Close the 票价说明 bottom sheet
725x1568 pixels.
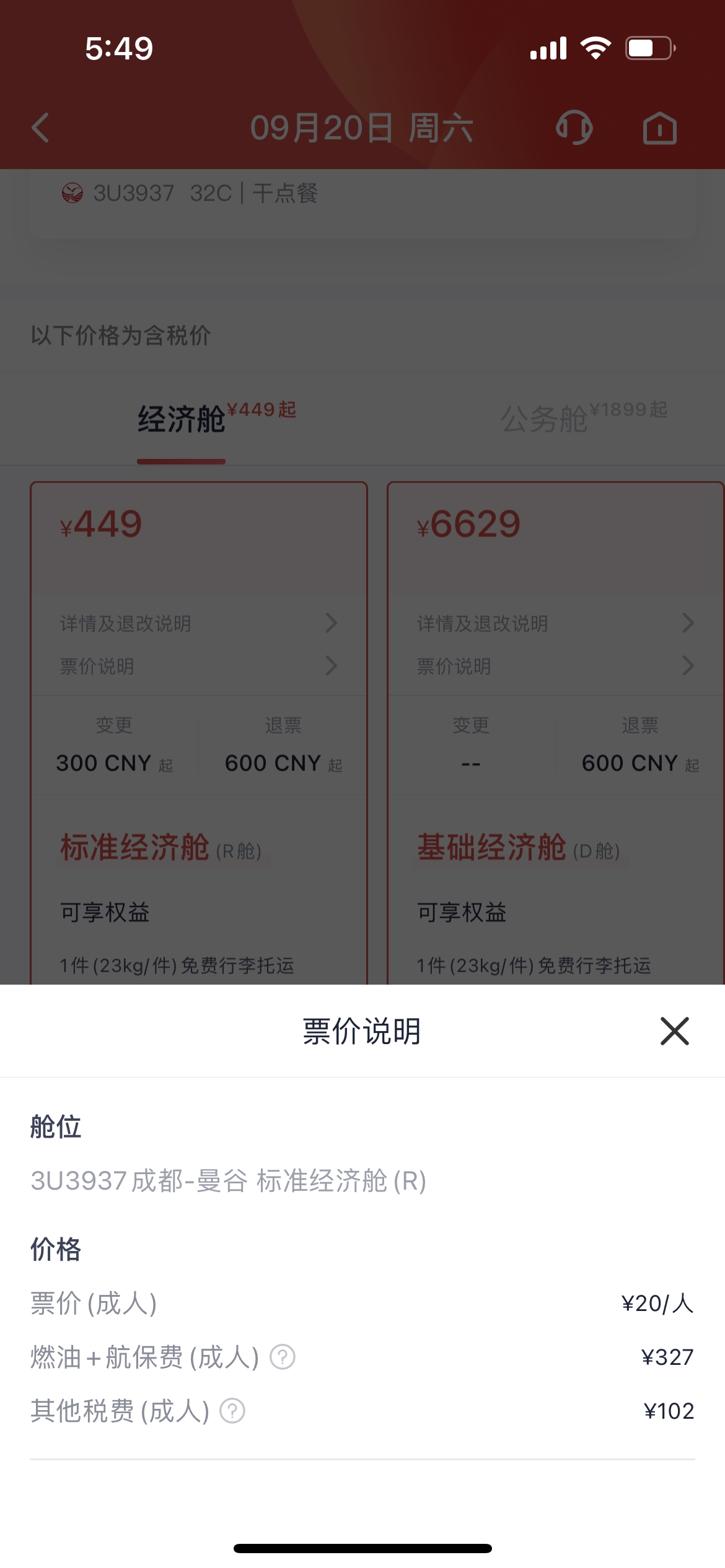(x=674, y=1031)
